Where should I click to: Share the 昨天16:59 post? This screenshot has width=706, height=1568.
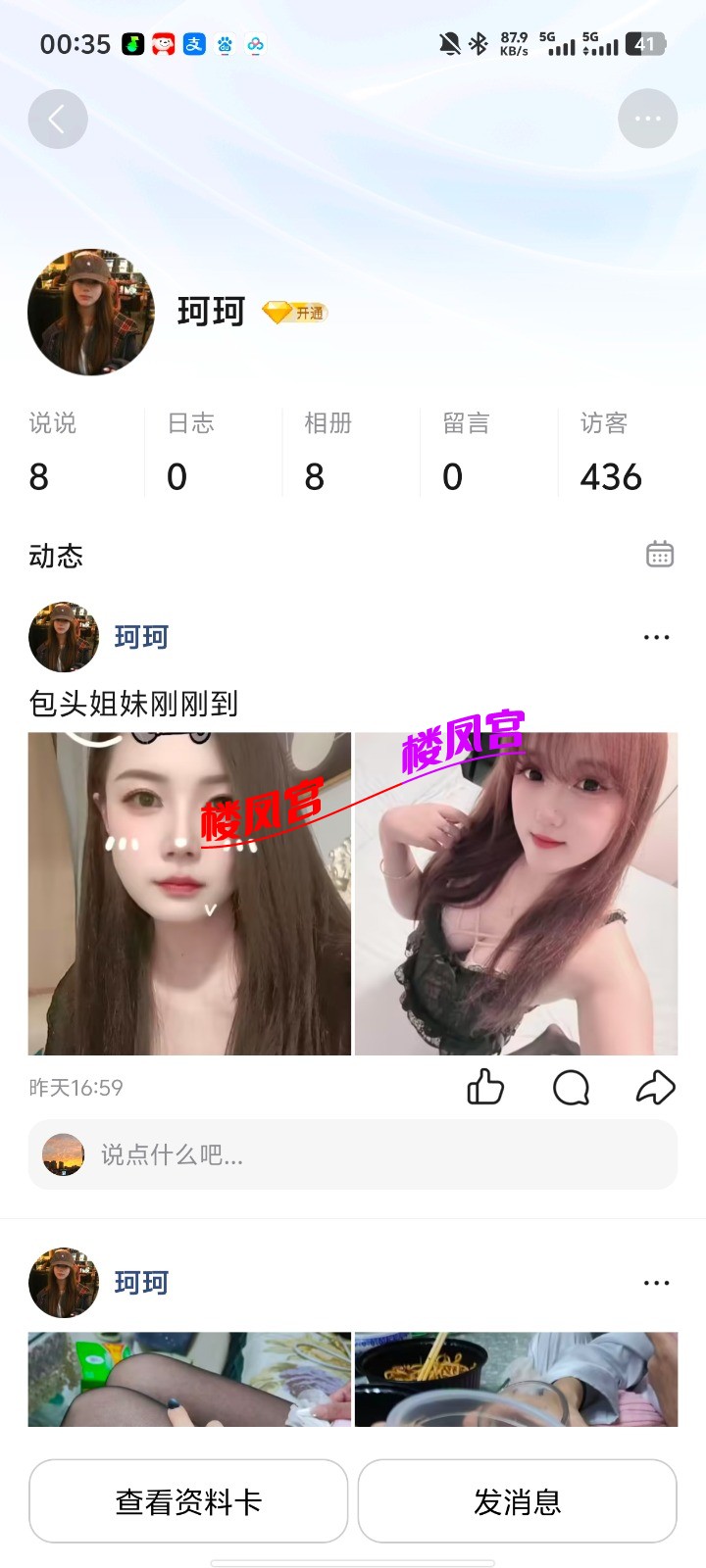click(656, 1087)
